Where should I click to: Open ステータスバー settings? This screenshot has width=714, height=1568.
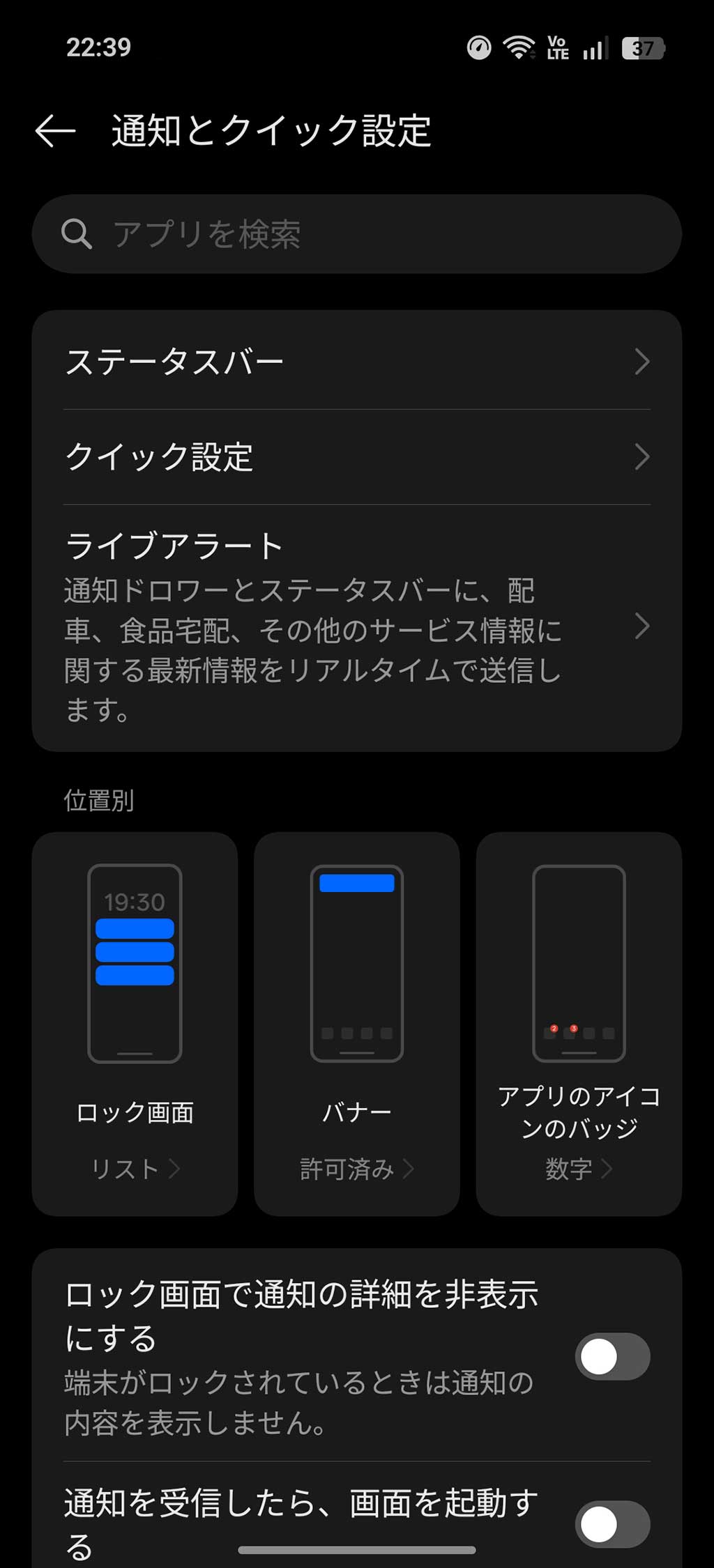(x=356, y=362)
